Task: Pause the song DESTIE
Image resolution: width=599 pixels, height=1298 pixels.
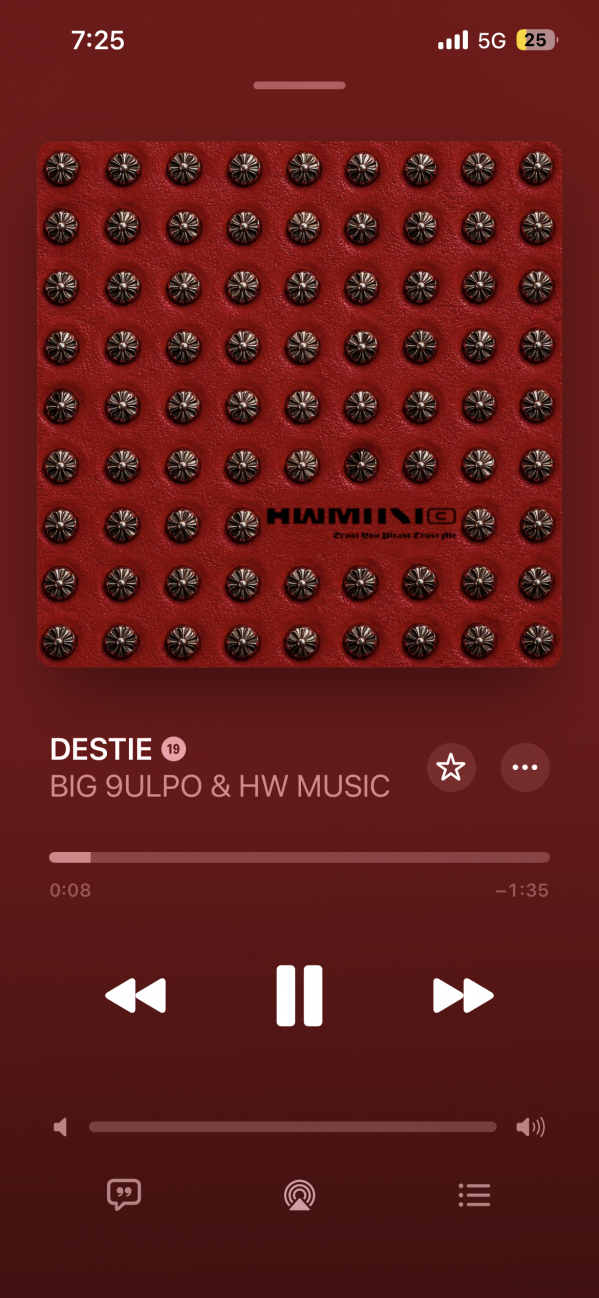Action: click(299, 995)
